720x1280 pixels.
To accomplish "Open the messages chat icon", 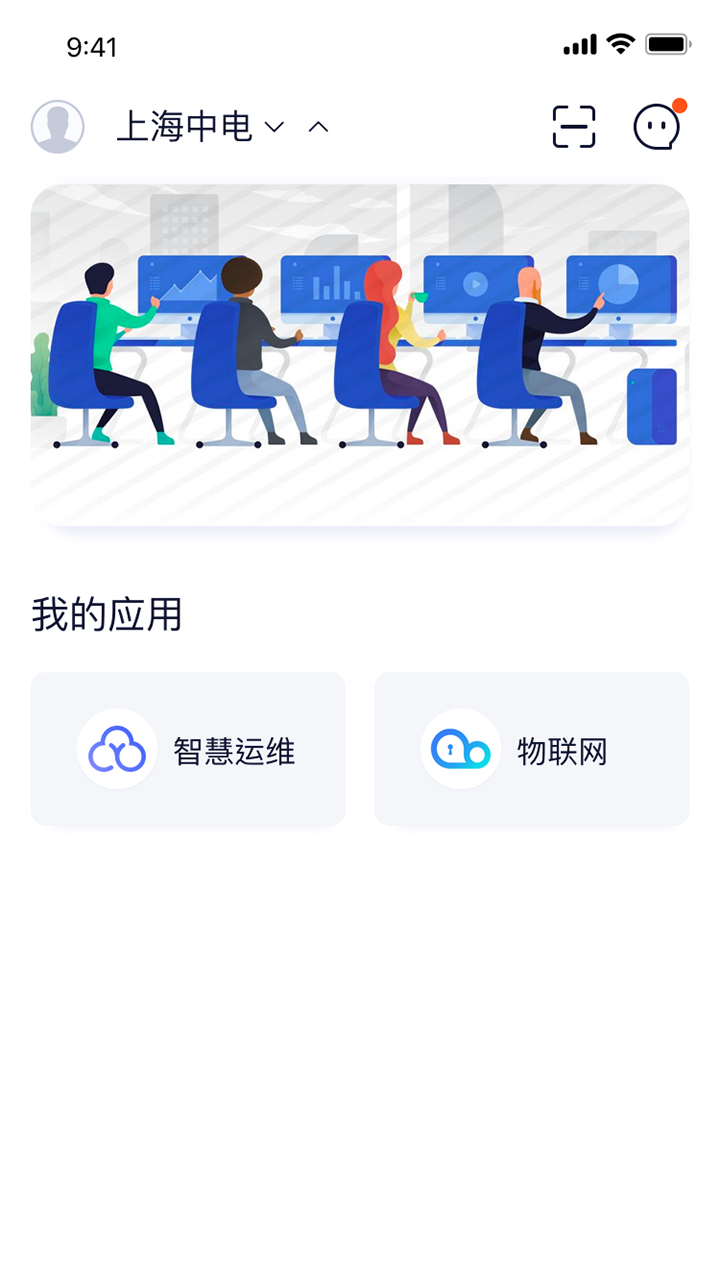I will point(657,127).
